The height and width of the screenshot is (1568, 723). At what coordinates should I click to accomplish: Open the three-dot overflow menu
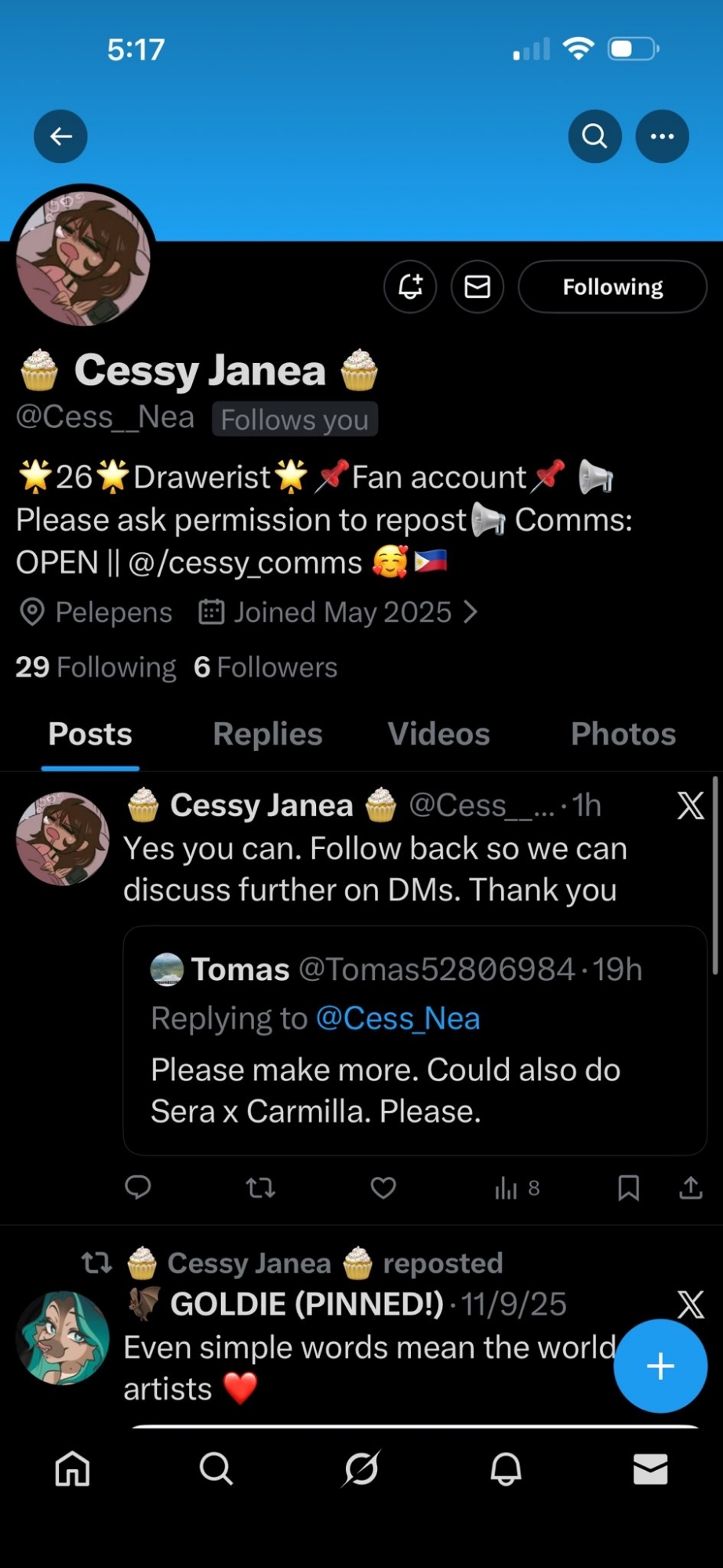click(662, 136)
